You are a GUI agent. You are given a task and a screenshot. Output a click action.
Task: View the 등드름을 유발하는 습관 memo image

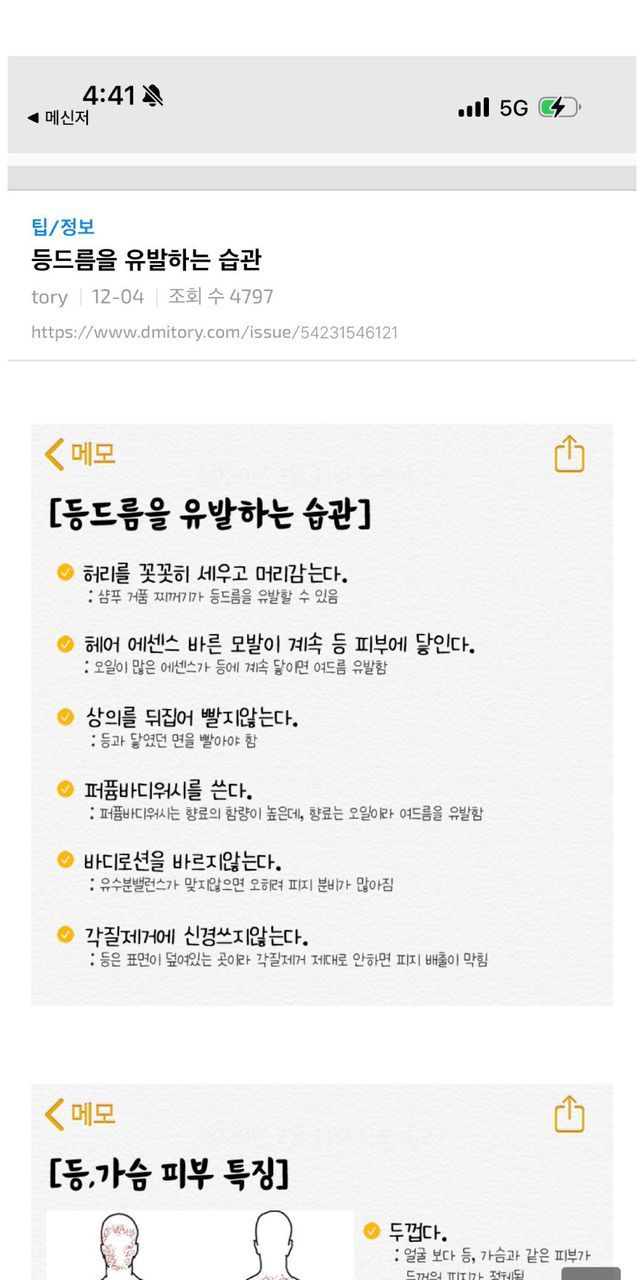pos(321,714)
